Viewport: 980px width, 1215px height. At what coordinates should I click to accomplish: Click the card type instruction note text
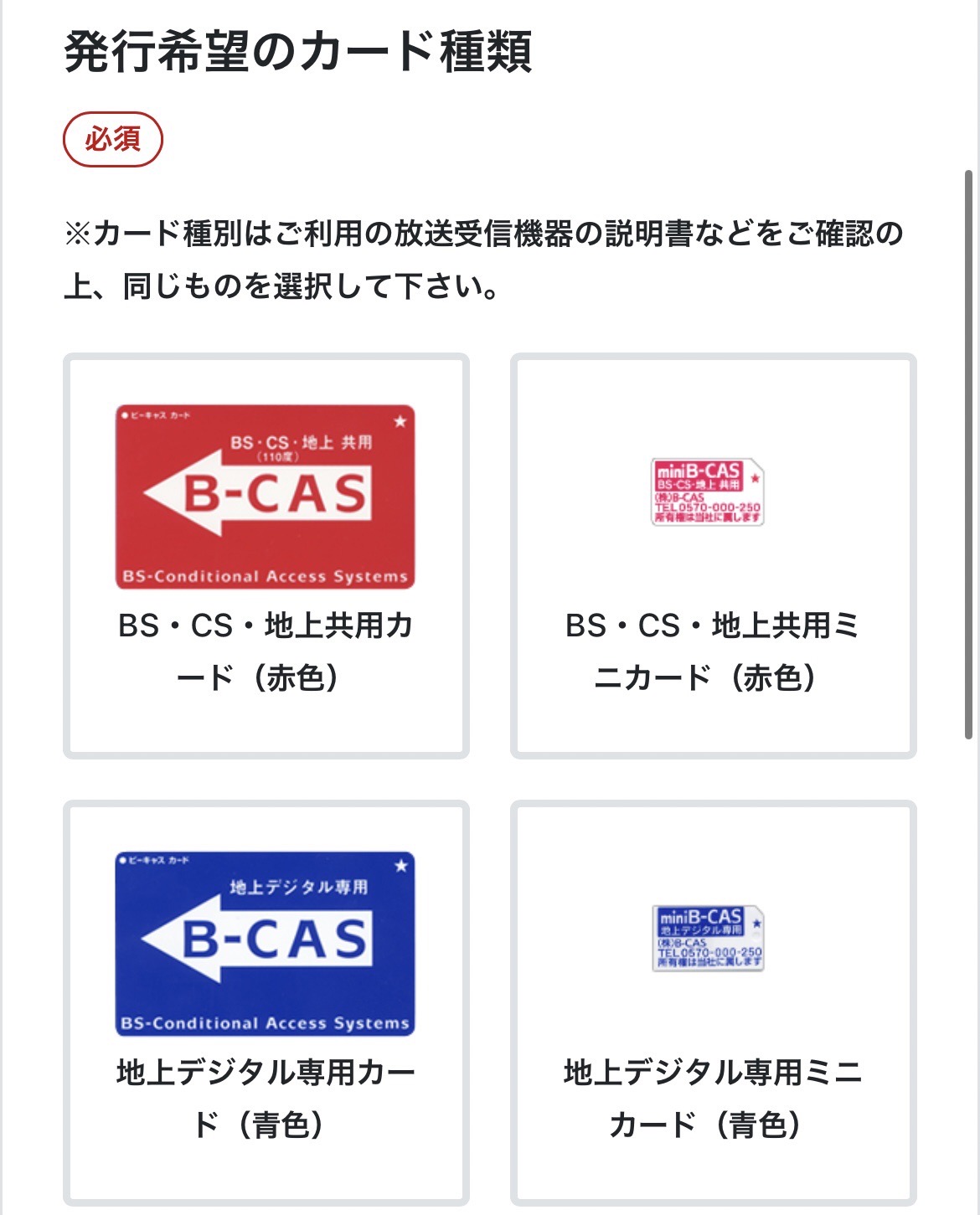[x=482, y=255]
